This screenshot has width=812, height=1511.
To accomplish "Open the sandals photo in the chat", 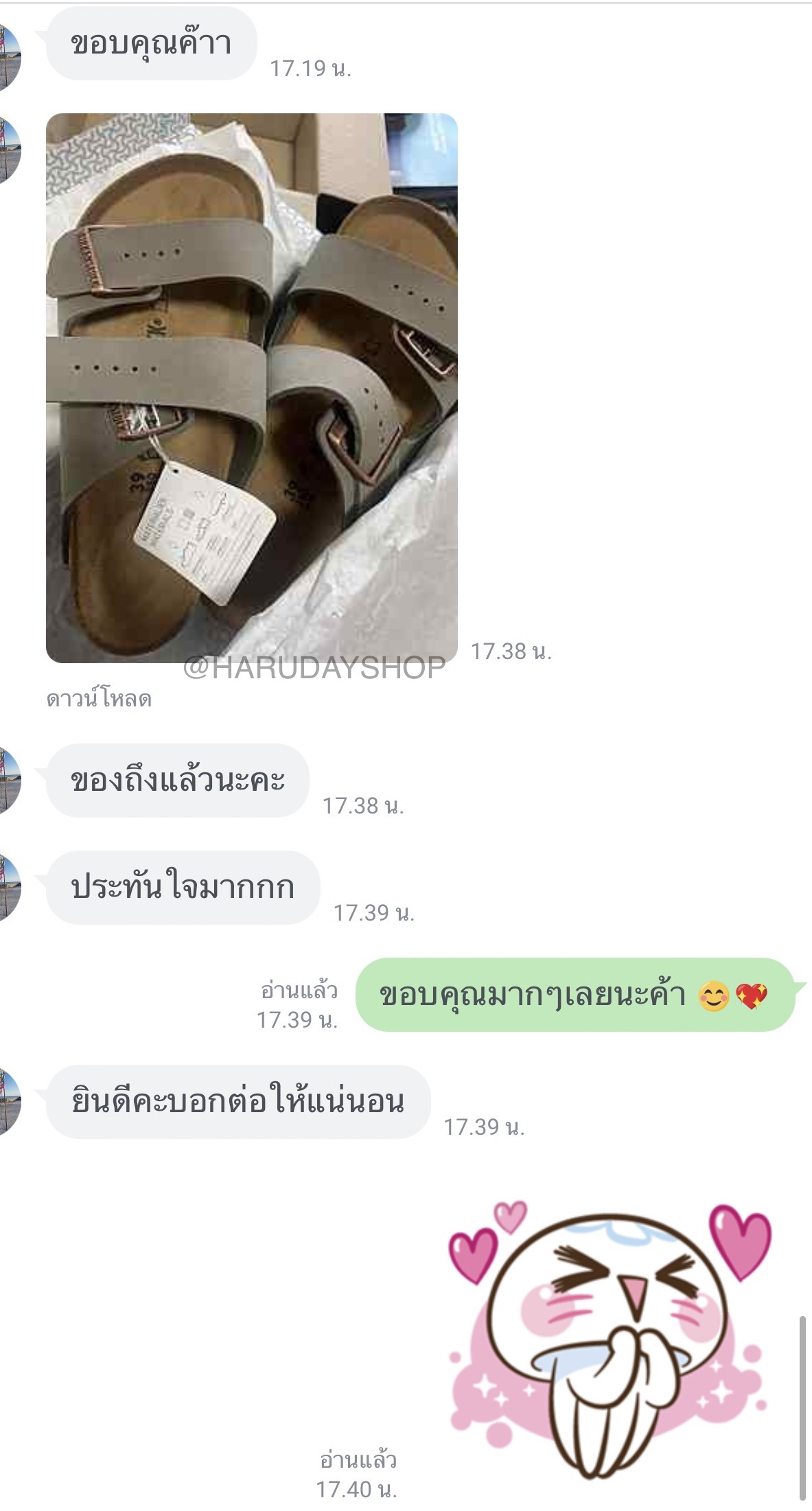I will 251,388.
